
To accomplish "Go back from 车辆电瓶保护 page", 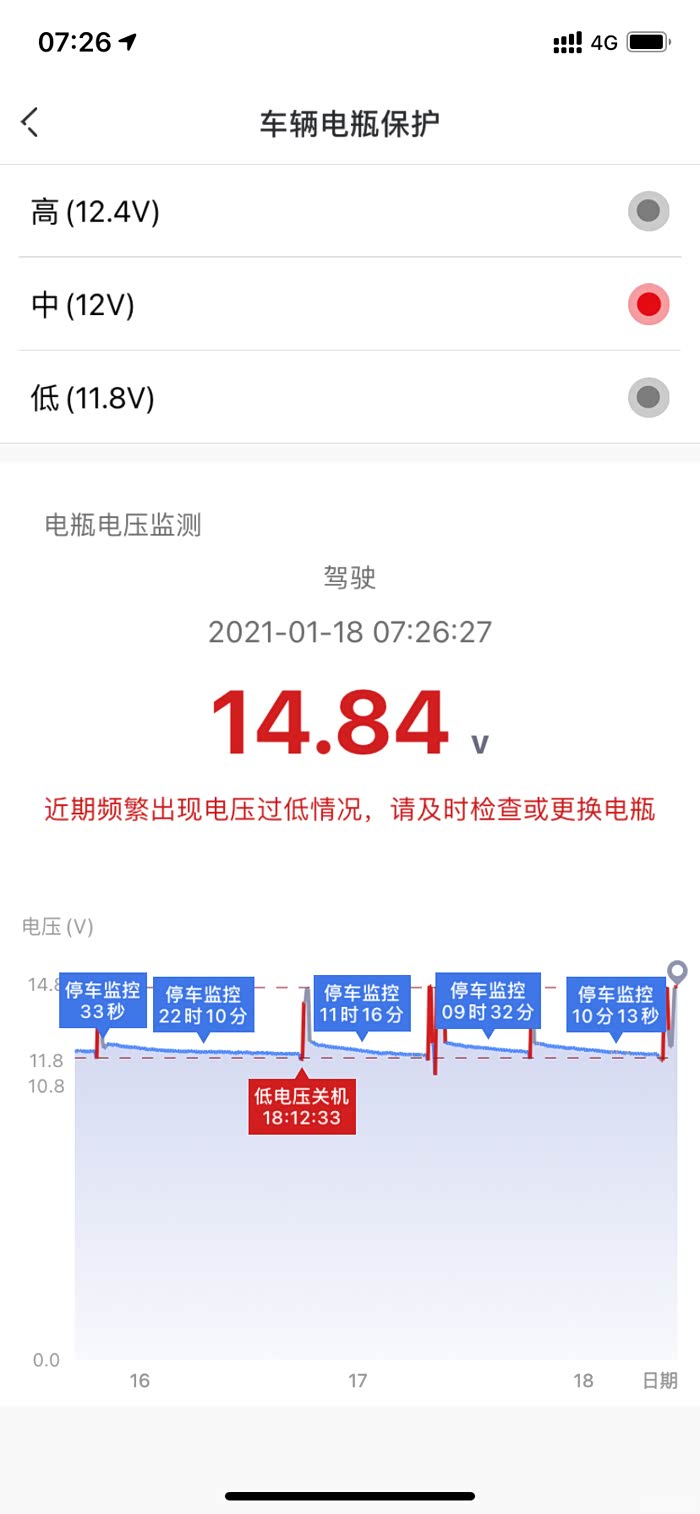I will click(30, 123).
